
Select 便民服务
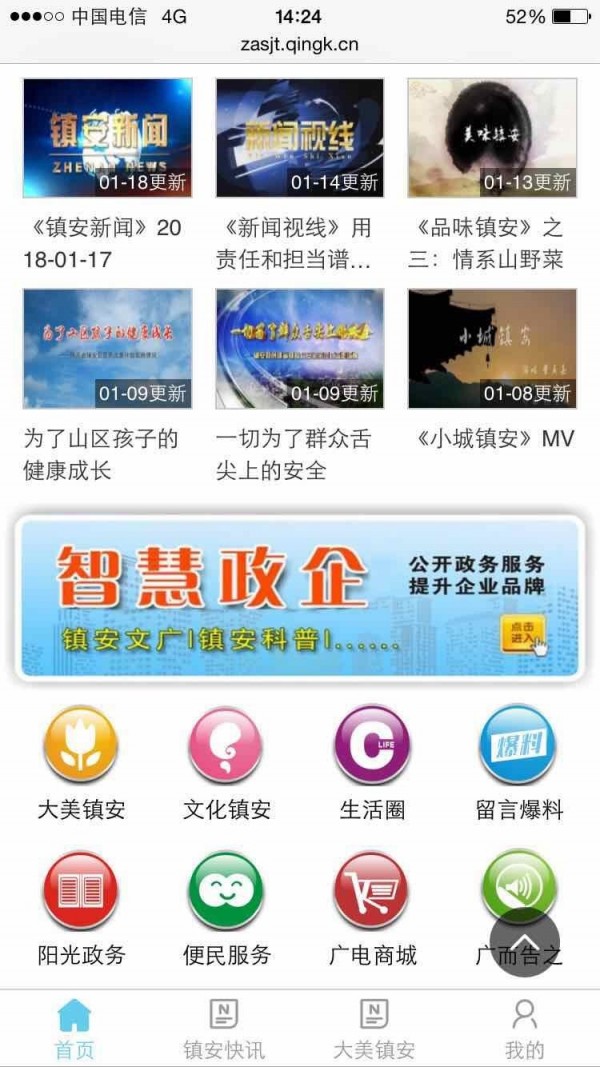pos(226,890)
